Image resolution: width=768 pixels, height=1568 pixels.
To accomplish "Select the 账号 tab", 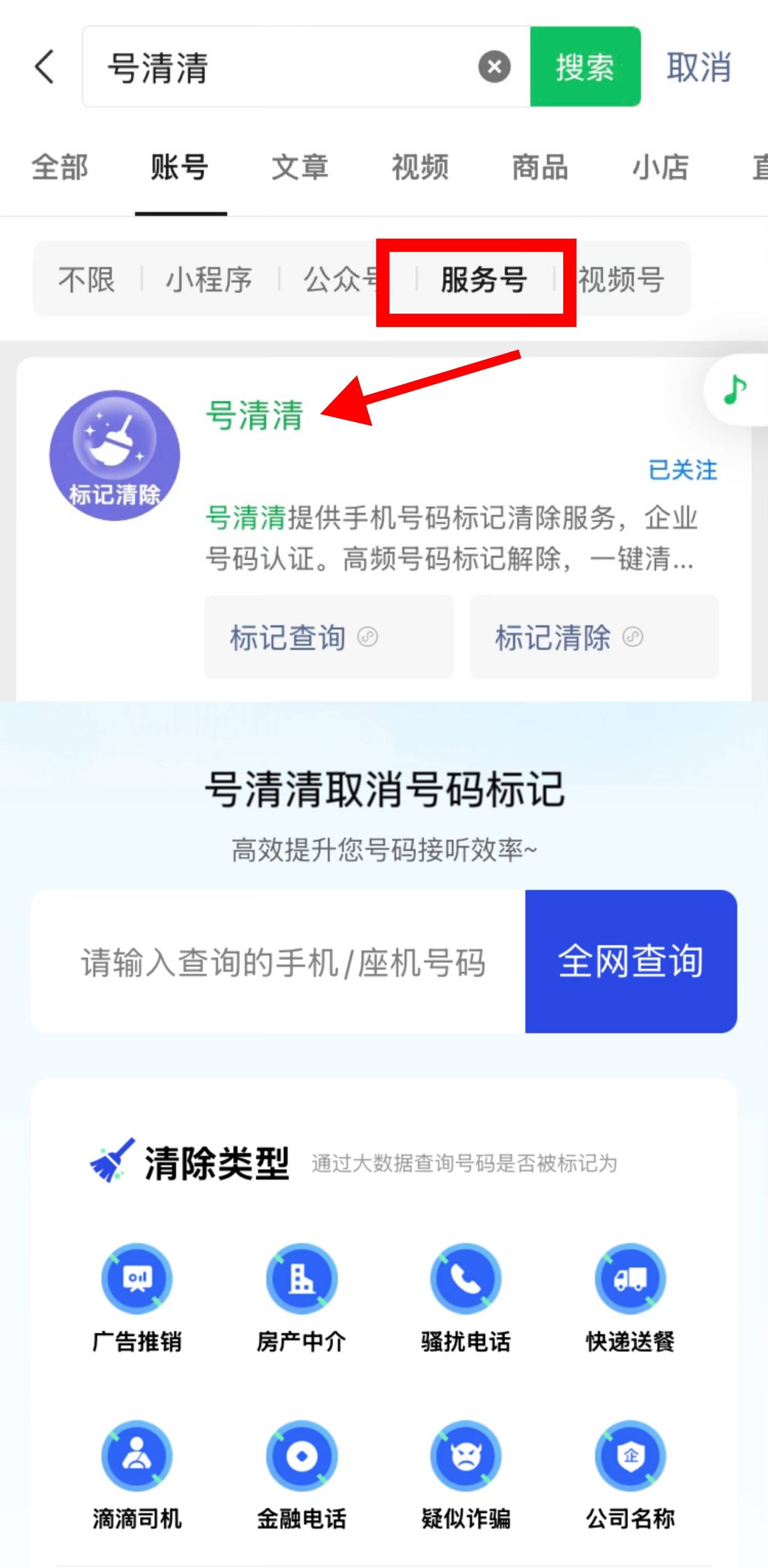I will point(180,167).
